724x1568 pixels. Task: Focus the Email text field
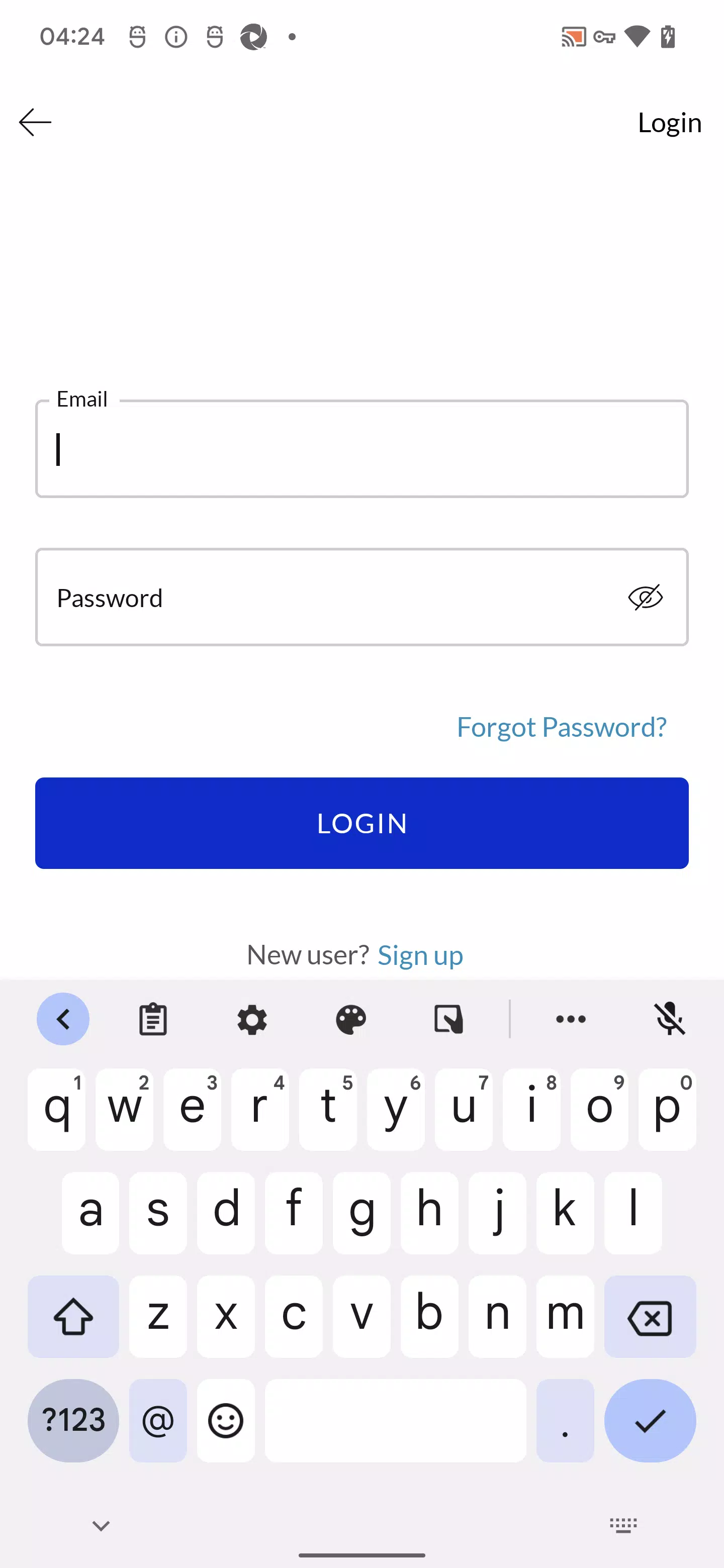coord(361,449)
